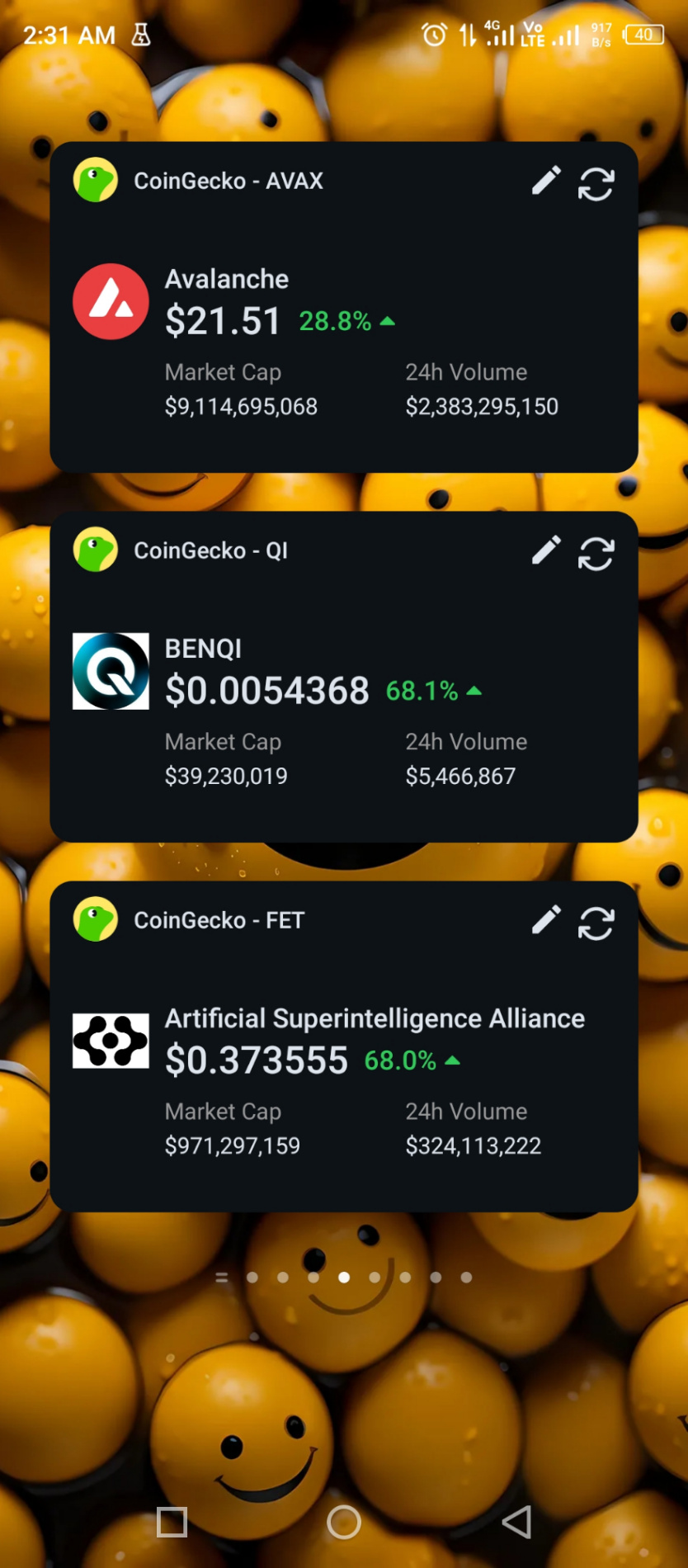Go back with navigation arrow
Screen dimensions: 688x1568
point(517,1523)
